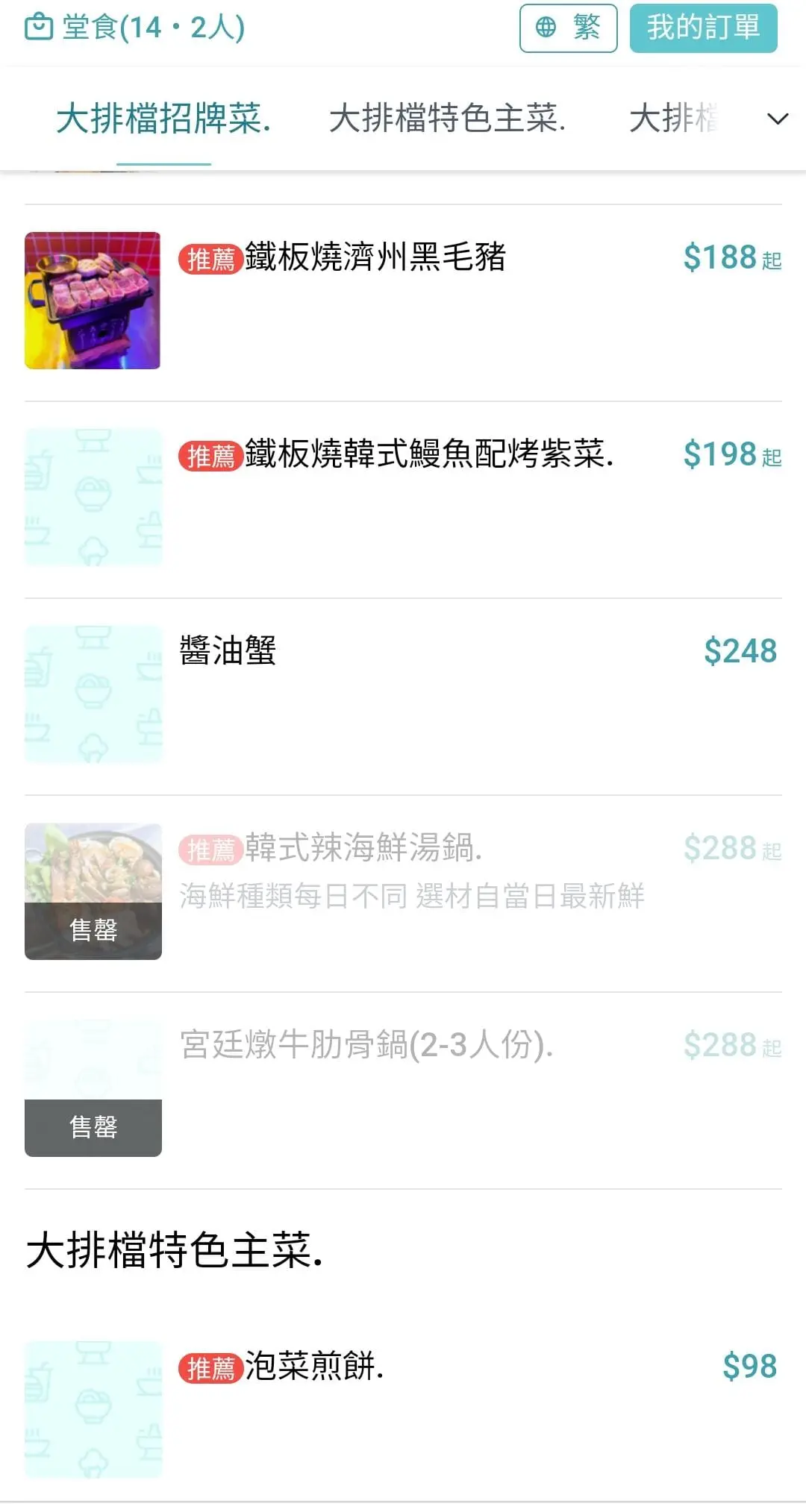Image resolution: width=806 pixels, height=1512 pixels.
Task: Switch language with the 繁 button
Action: pos(568,28)
